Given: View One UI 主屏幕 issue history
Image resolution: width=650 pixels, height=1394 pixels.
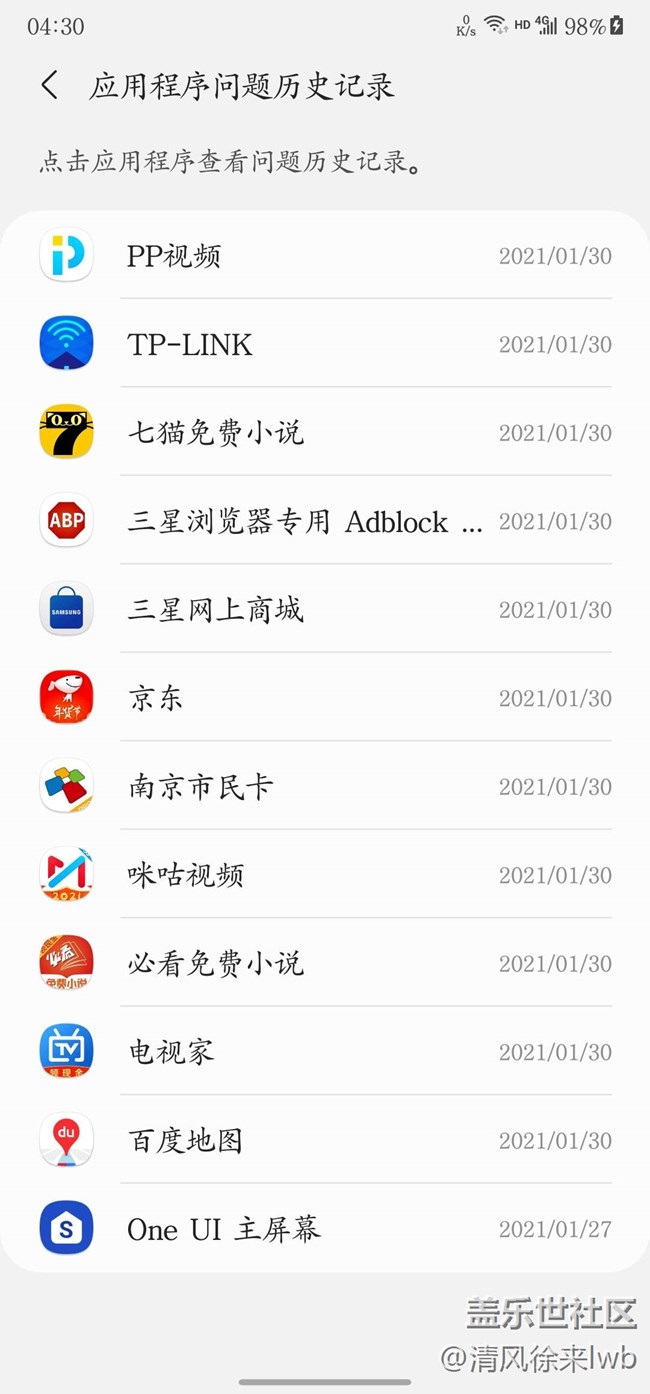Looking at the screenshot, I should click(x=325, y=1229).
